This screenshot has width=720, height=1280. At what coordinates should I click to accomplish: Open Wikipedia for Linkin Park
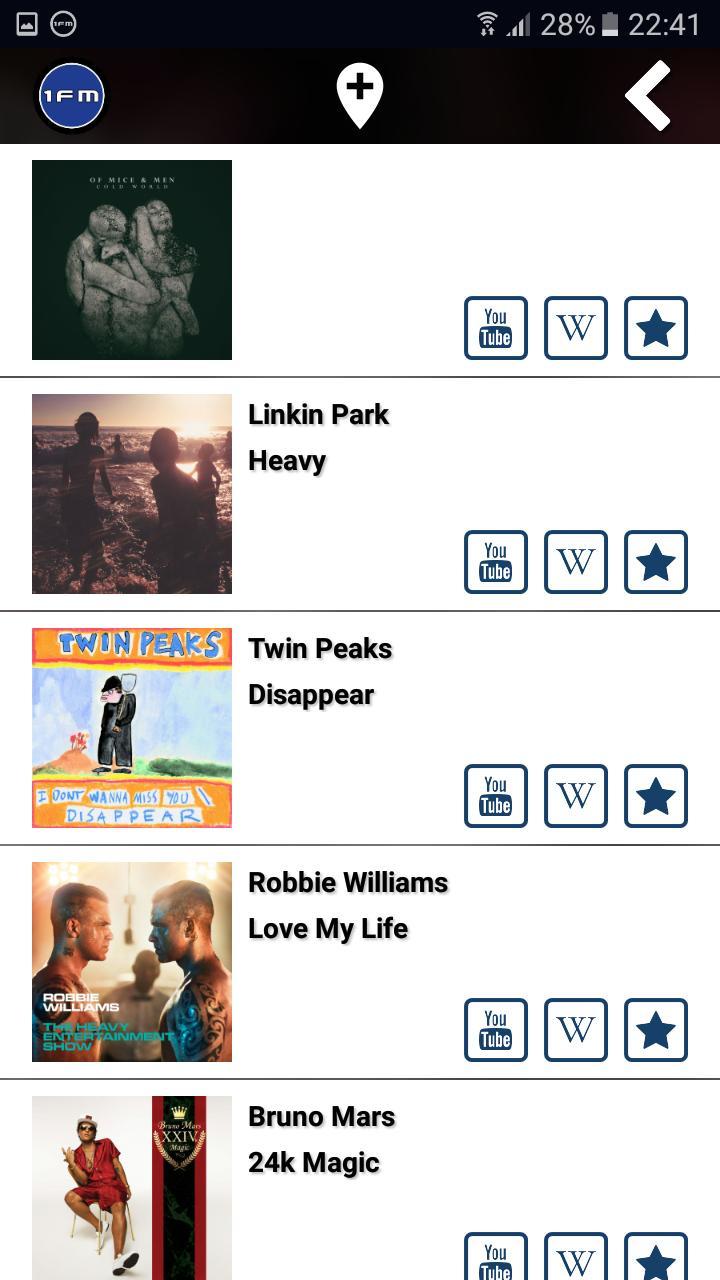pos(576,562)
